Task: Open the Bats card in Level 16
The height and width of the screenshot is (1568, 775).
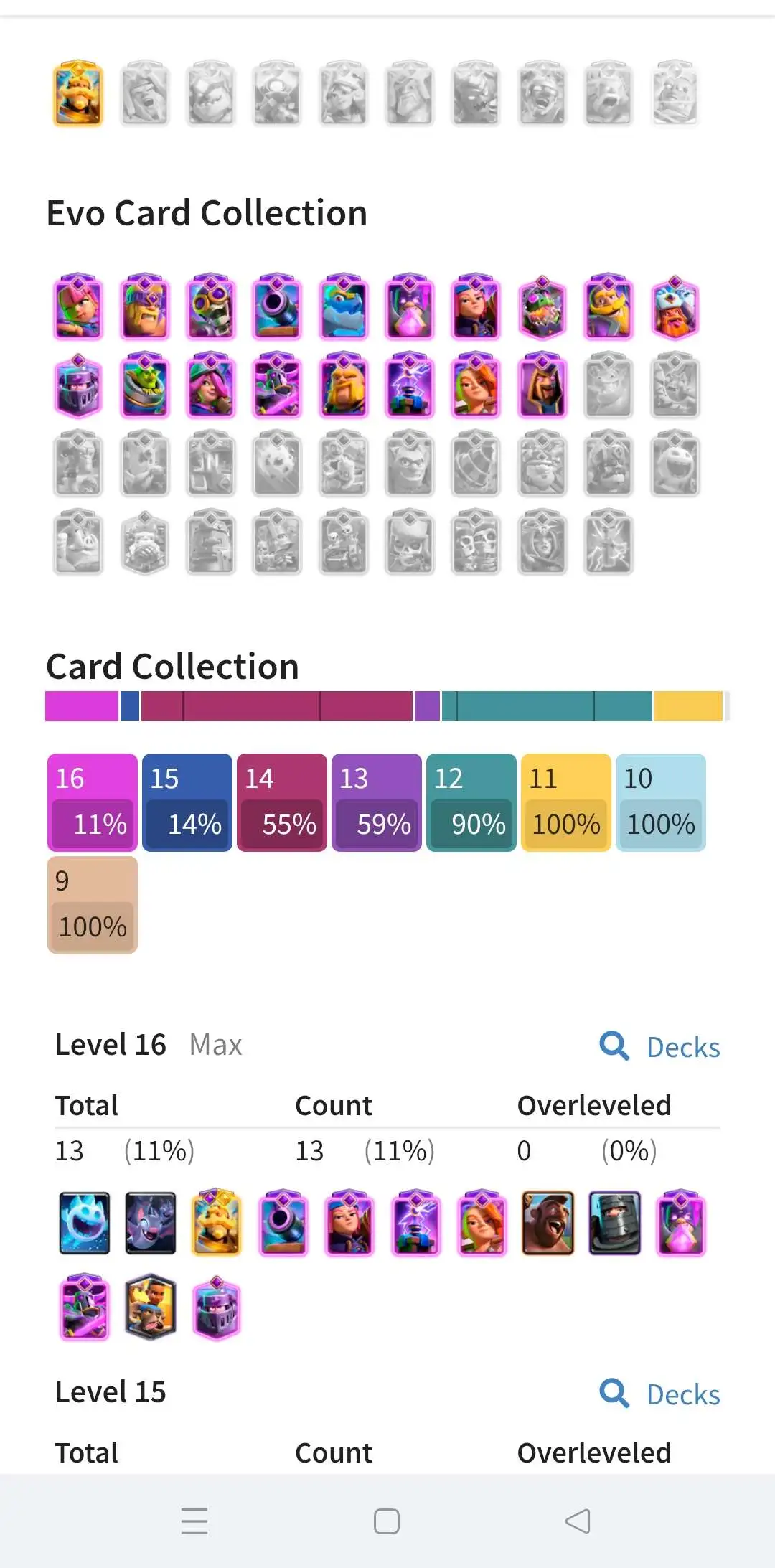Action: pyautogui.click(x=151, y=1223)
